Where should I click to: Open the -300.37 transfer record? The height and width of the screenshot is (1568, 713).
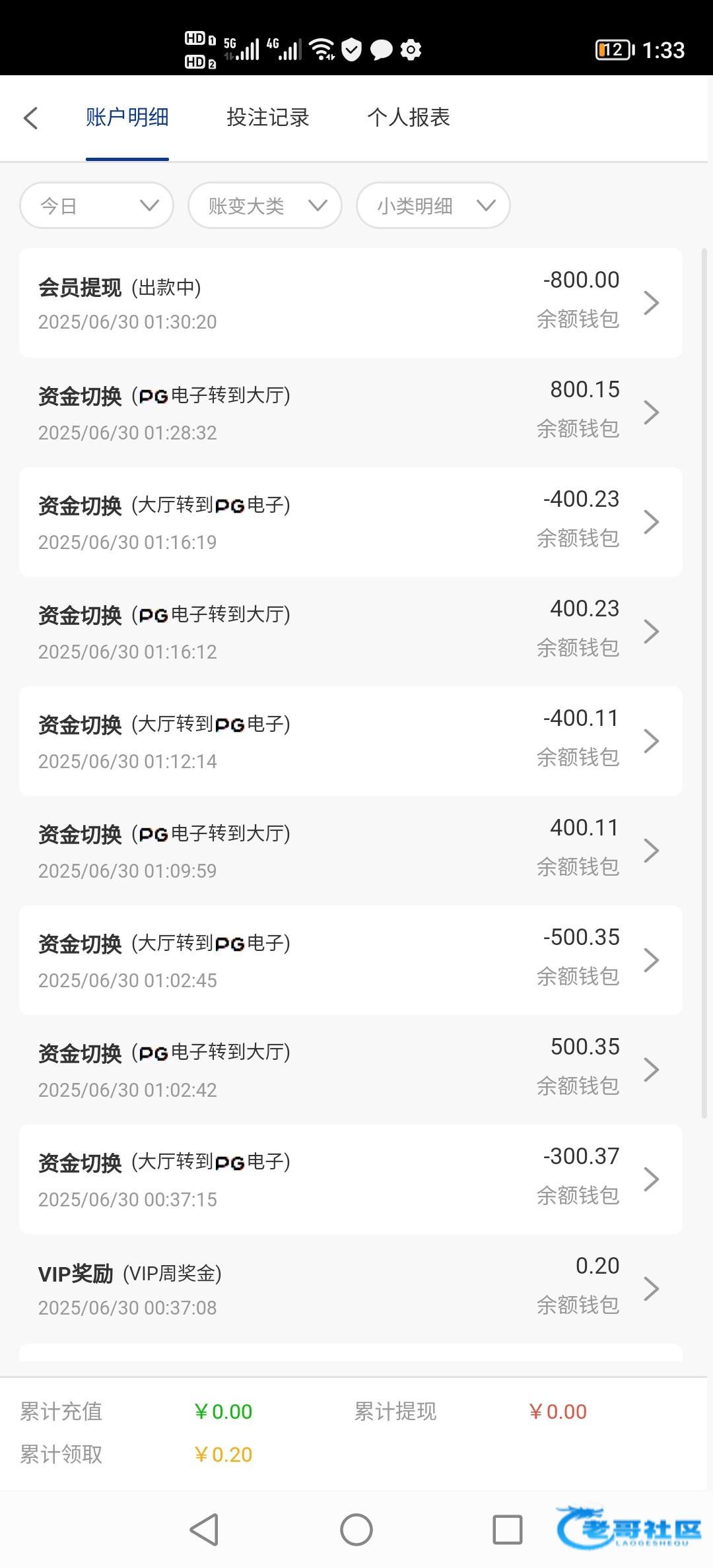tap(351, 1179)
